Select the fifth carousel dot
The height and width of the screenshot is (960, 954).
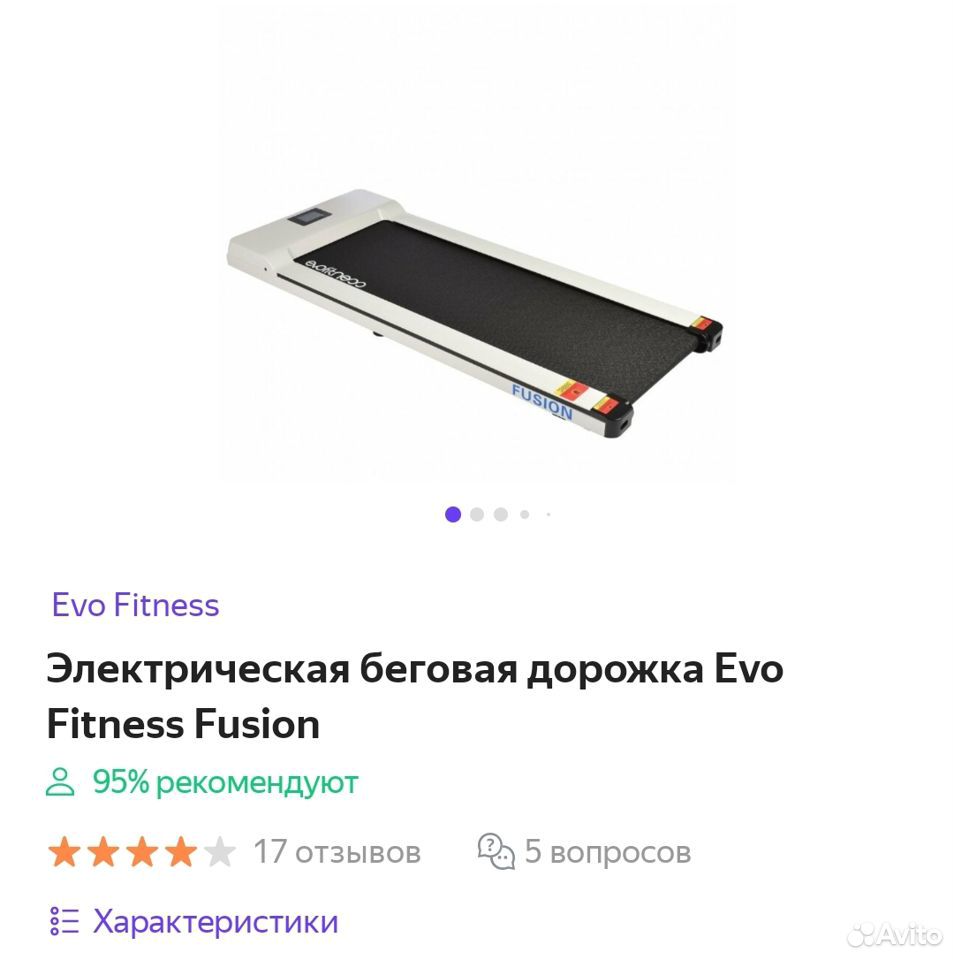[546, 513]
